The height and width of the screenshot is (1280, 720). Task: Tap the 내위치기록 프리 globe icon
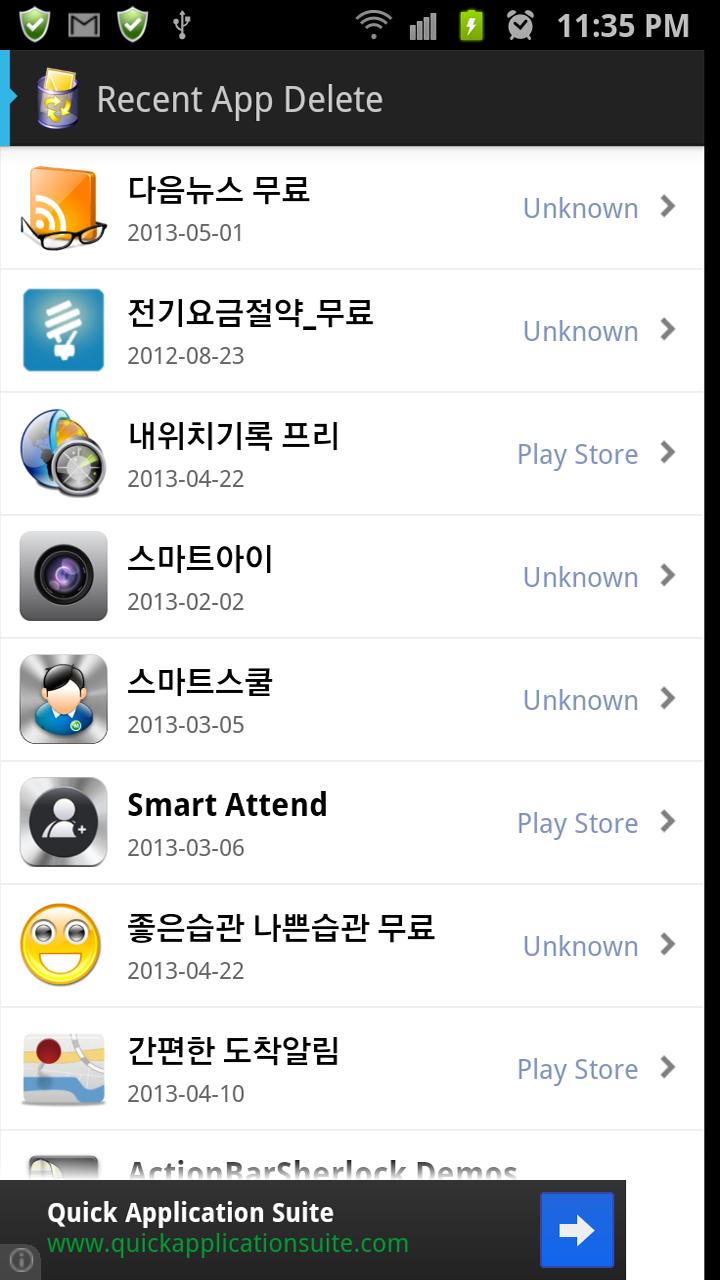point(62,453)
